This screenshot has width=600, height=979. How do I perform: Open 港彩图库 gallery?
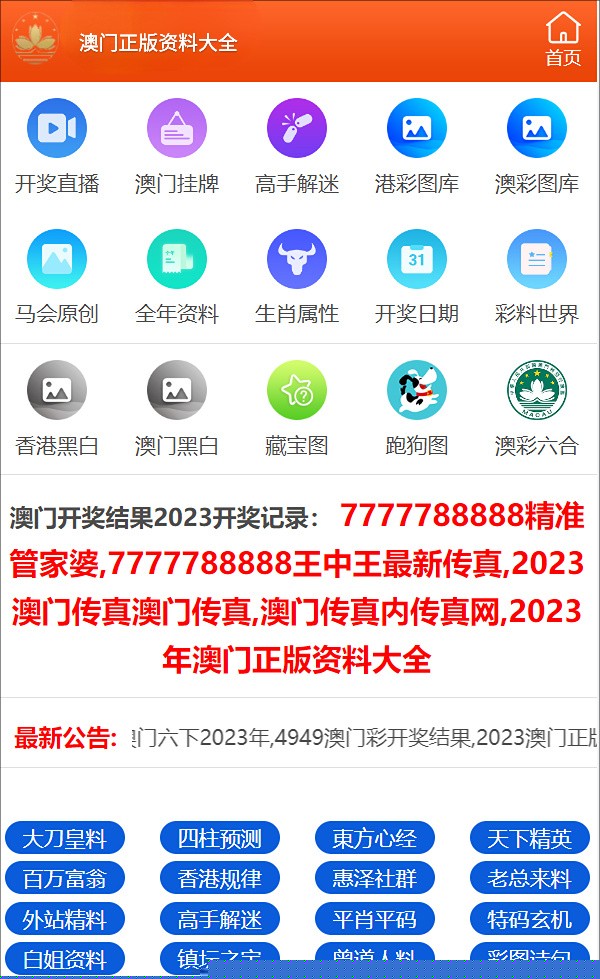click(416, 147)
